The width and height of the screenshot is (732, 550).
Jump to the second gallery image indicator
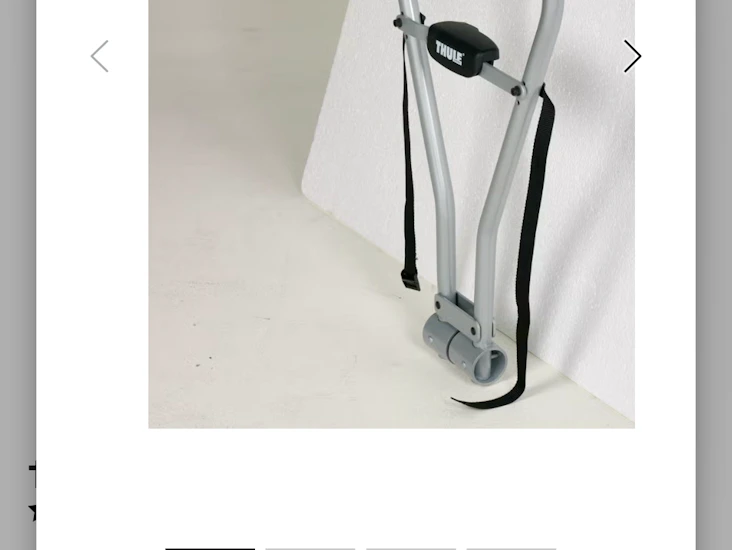(x=310, y=547)
